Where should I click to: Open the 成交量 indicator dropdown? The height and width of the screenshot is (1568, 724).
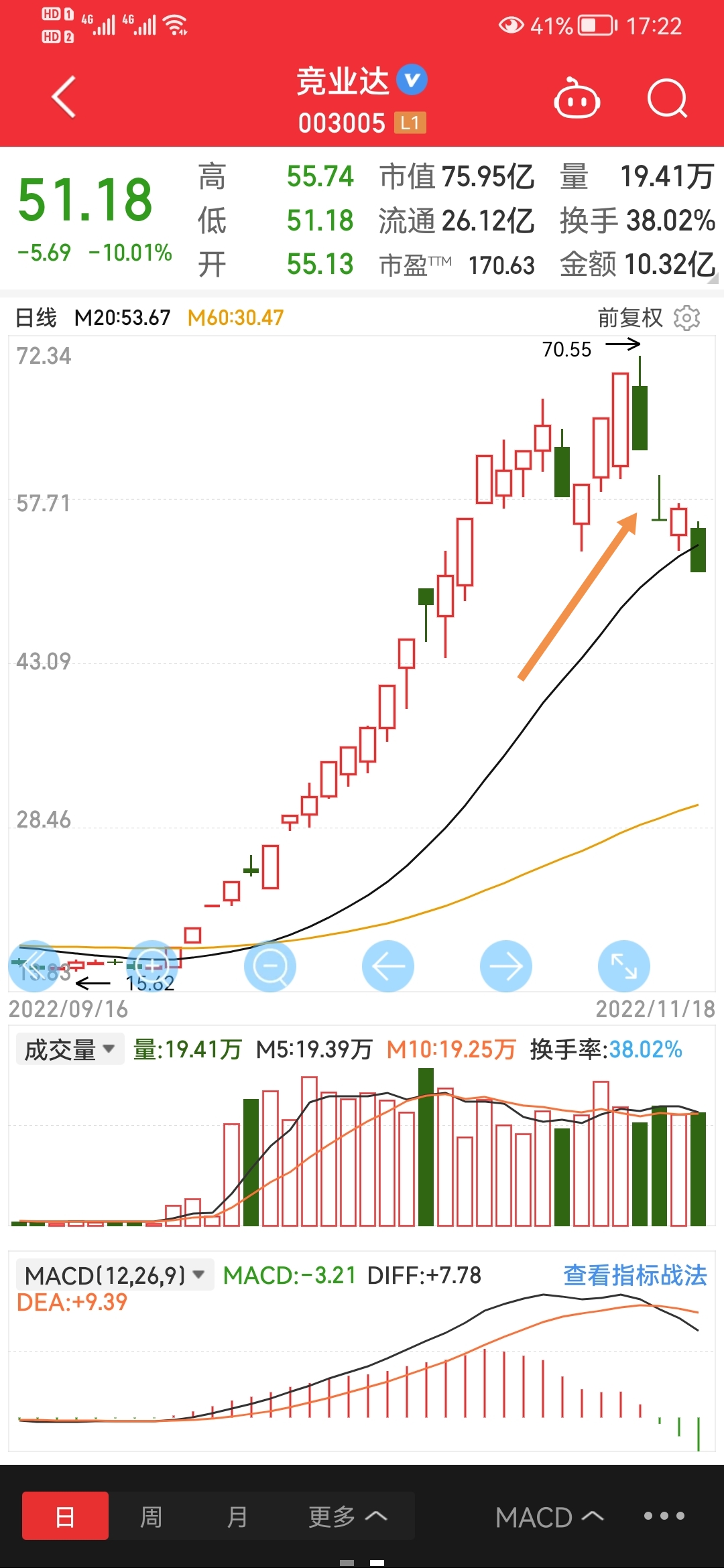pyautogui.click(x=70, y=1049)
